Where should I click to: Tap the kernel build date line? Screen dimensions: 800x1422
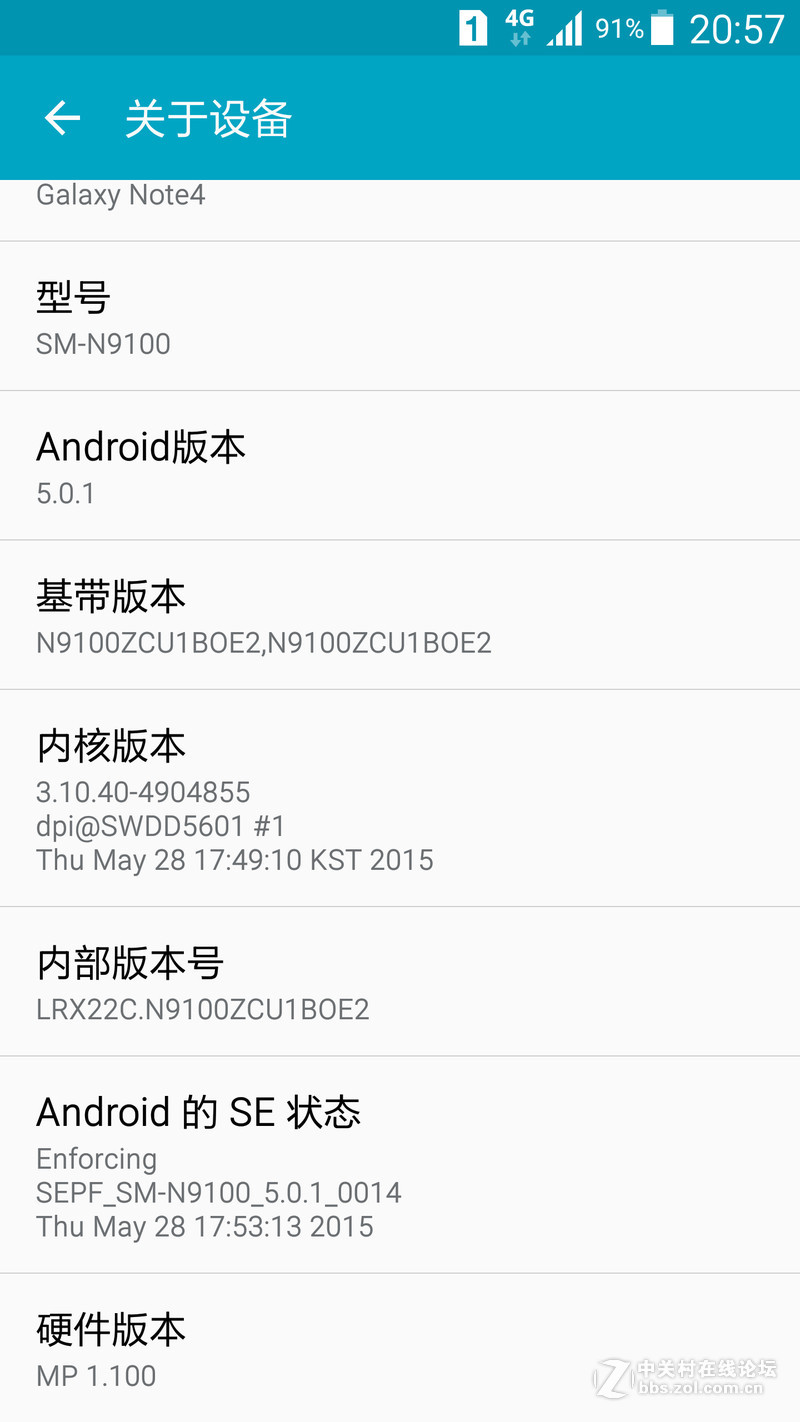[x=235, y=860]
